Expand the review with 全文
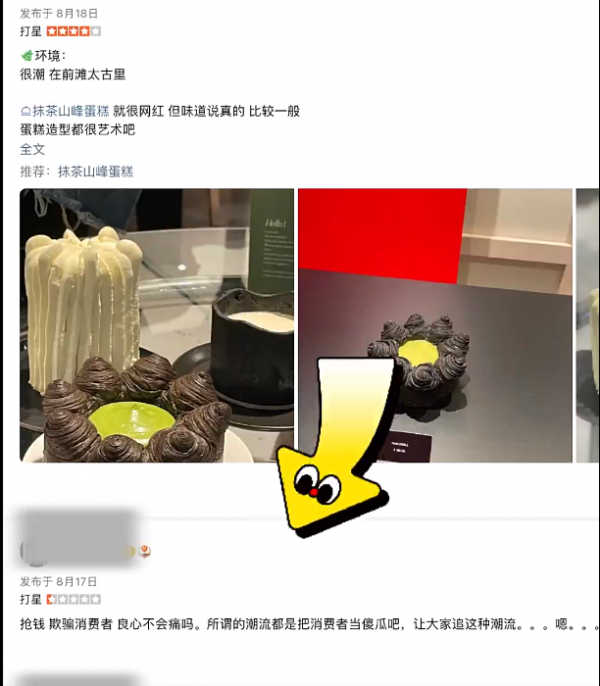This screenshot has height=686, width=600. [x=33, y=149]
